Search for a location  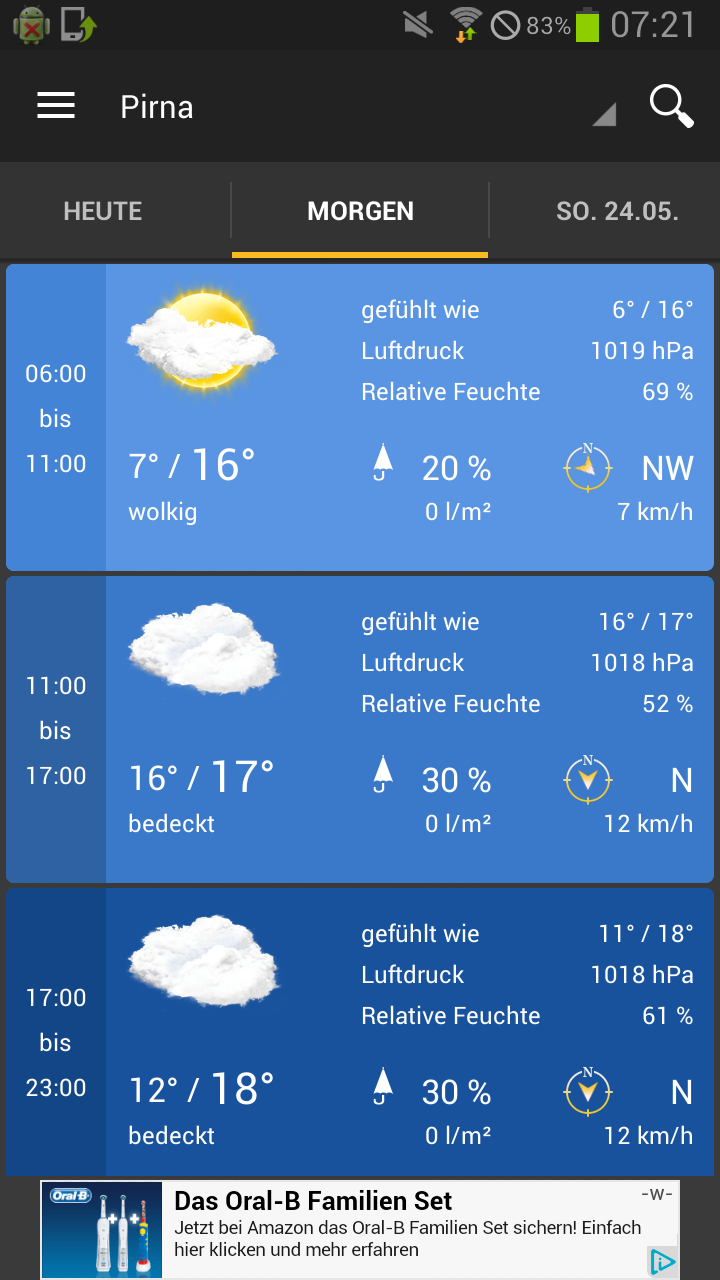point(671,106)
